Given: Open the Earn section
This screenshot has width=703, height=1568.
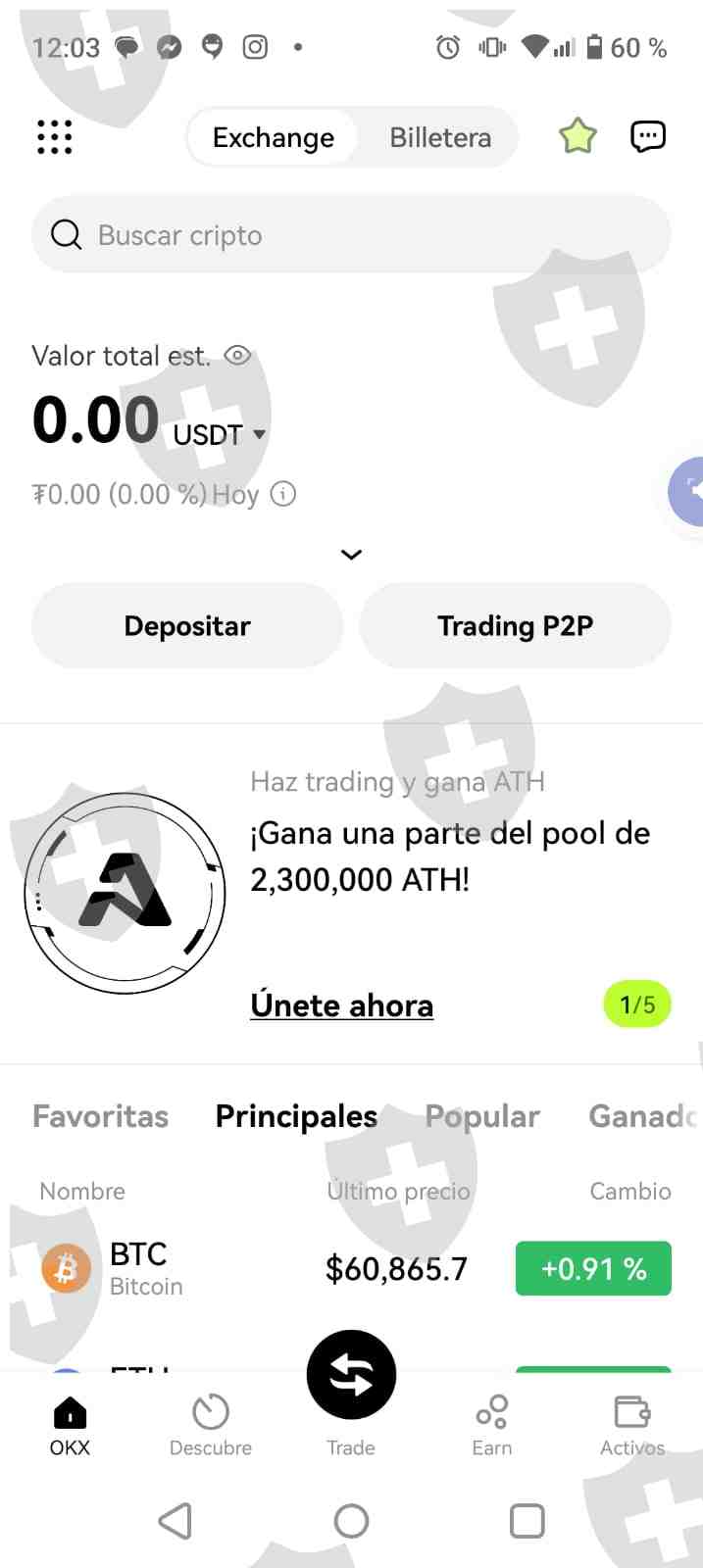Looking at the screenshot, I should [491, 1425].
